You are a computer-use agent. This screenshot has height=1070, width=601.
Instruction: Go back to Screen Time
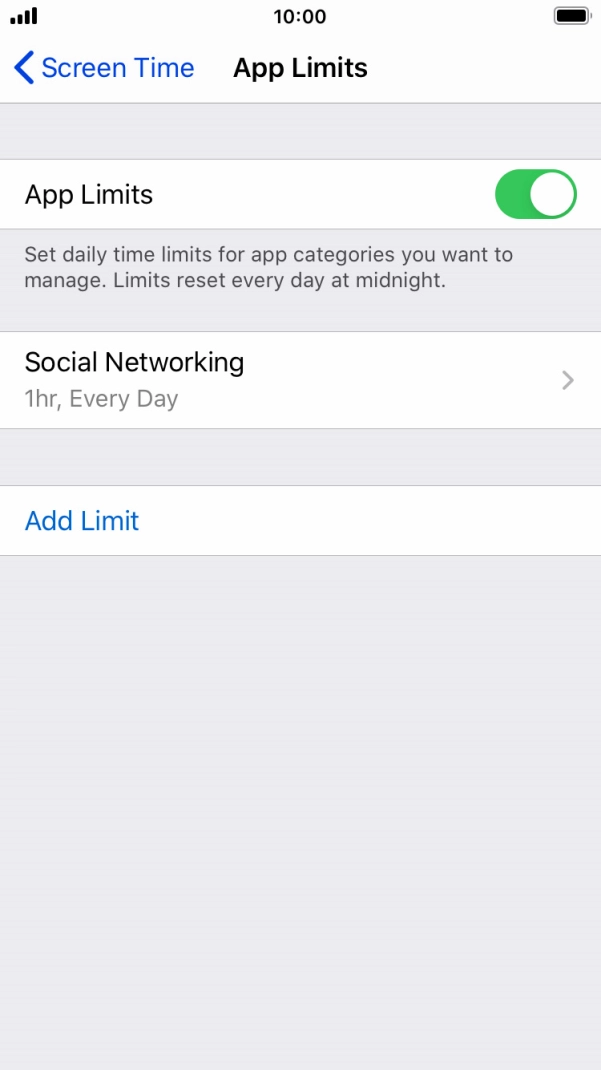click(x=104, y=68)
